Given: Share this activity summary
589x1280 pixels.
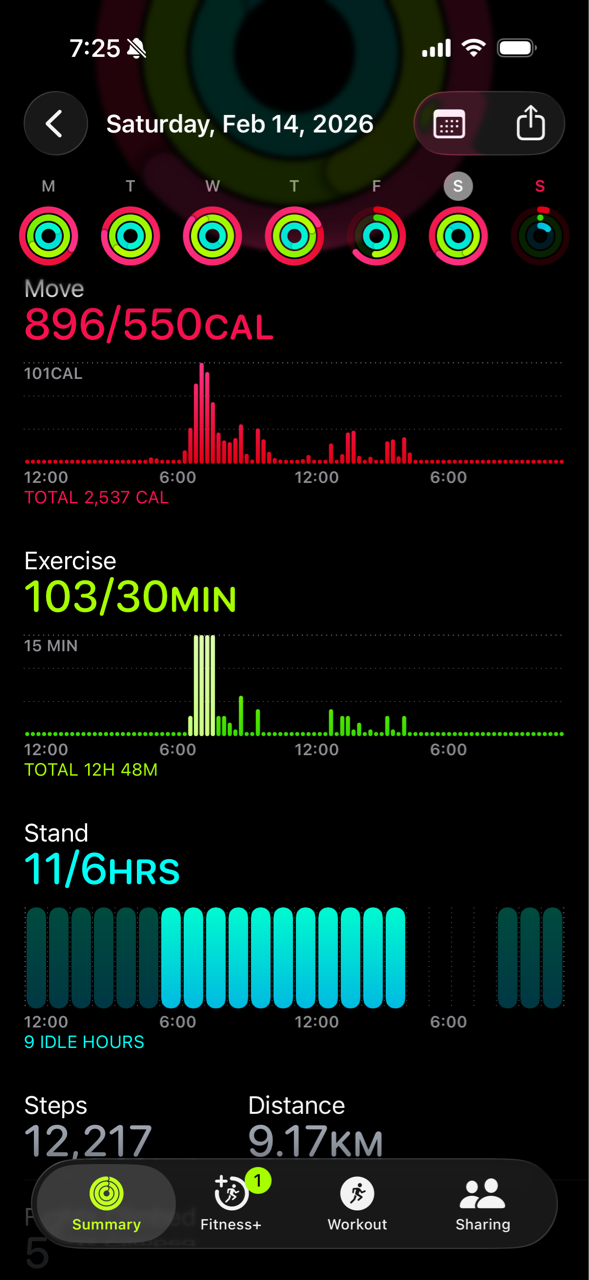Looking at the screenshot, I should click(530, 124).
